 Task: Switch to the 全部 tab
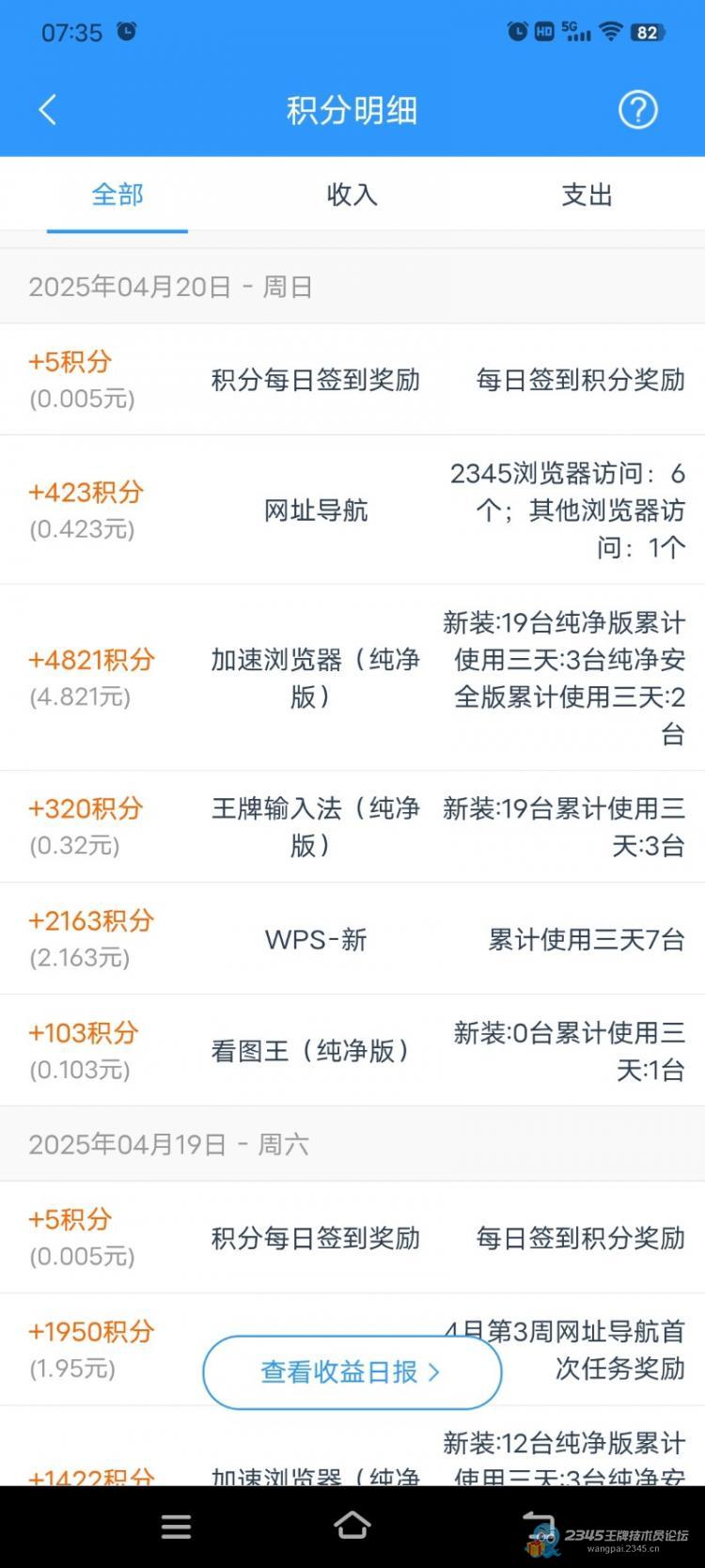[x=117, y=195]
